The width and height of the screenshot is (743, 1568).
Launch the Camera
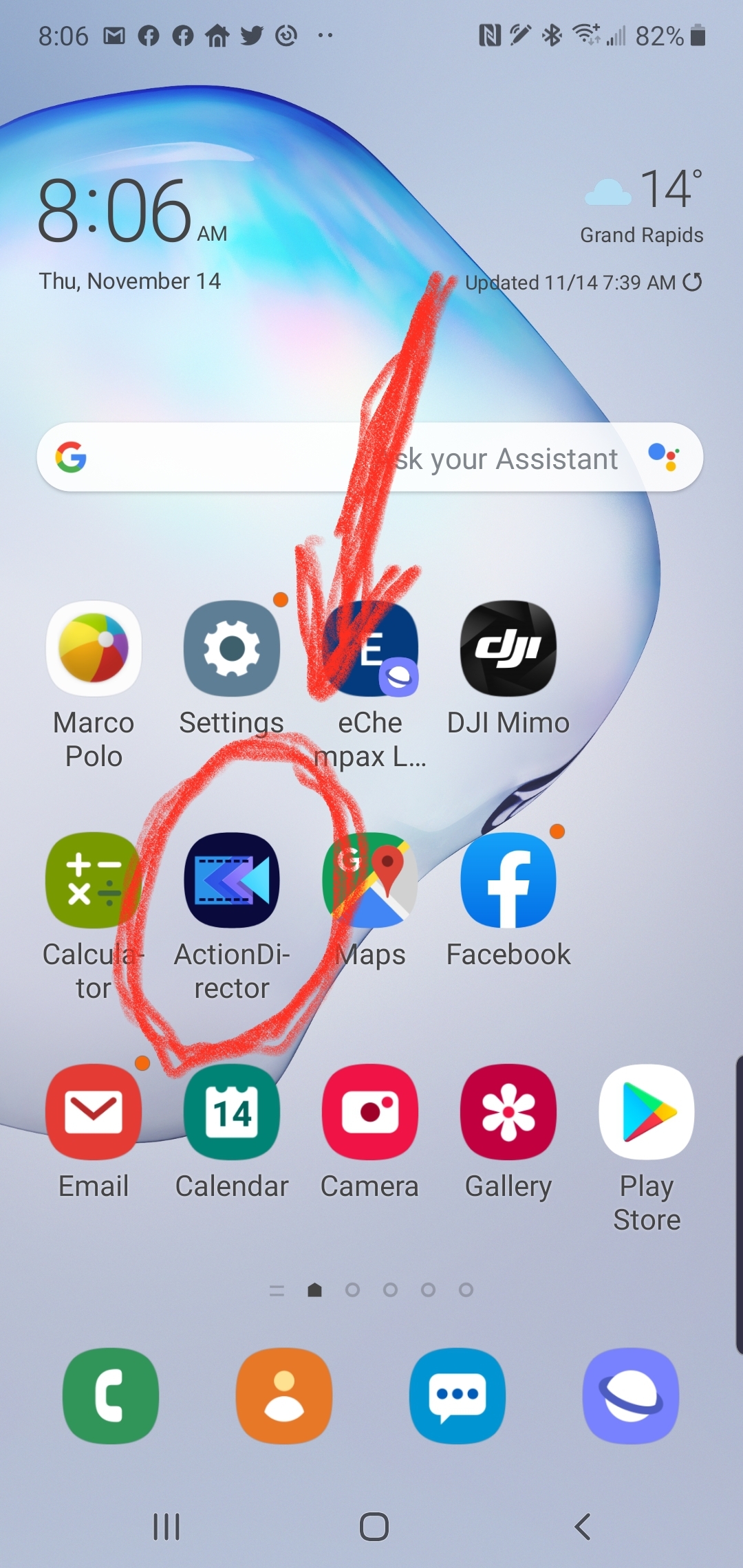point(370,1112)
